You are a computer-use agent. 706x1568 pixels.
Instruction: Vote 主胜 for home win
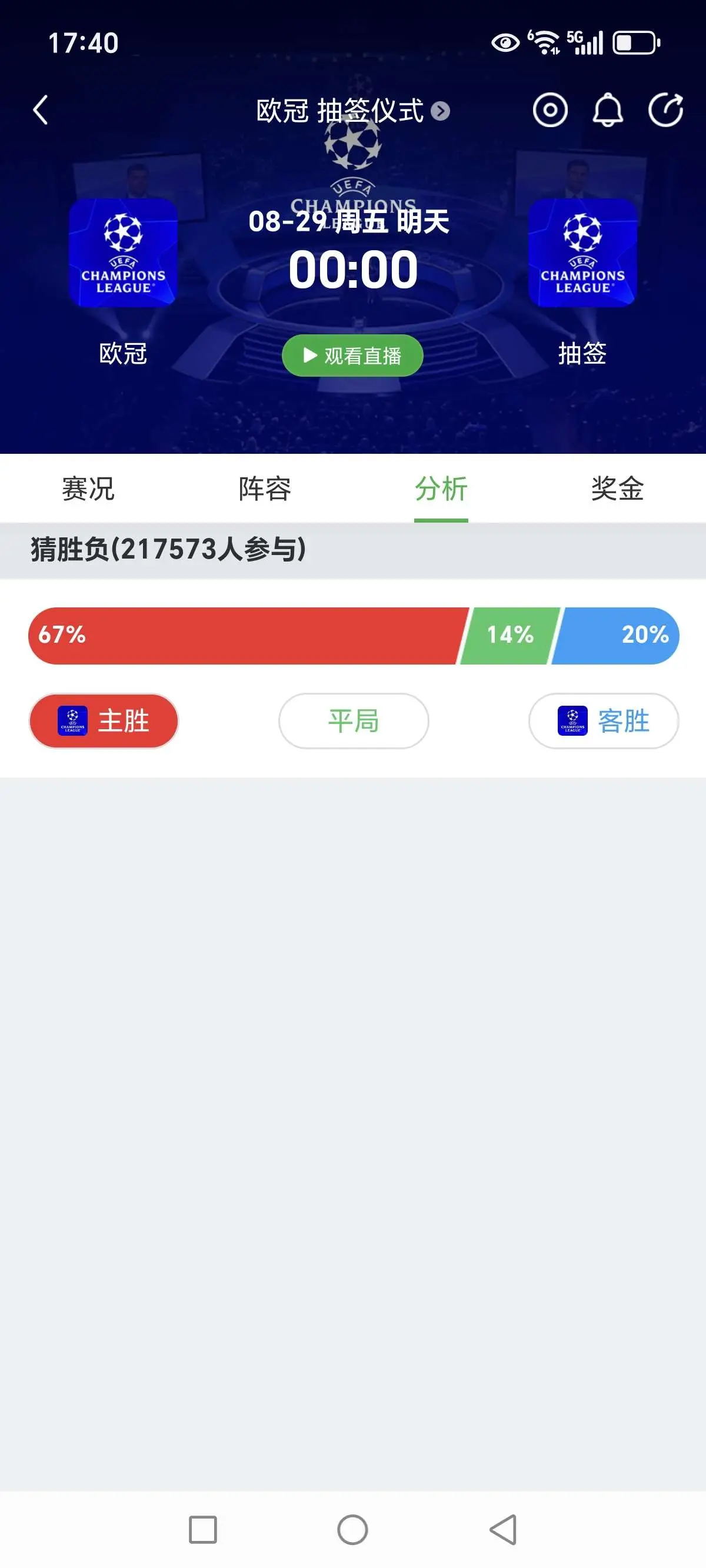pos(104,720)
